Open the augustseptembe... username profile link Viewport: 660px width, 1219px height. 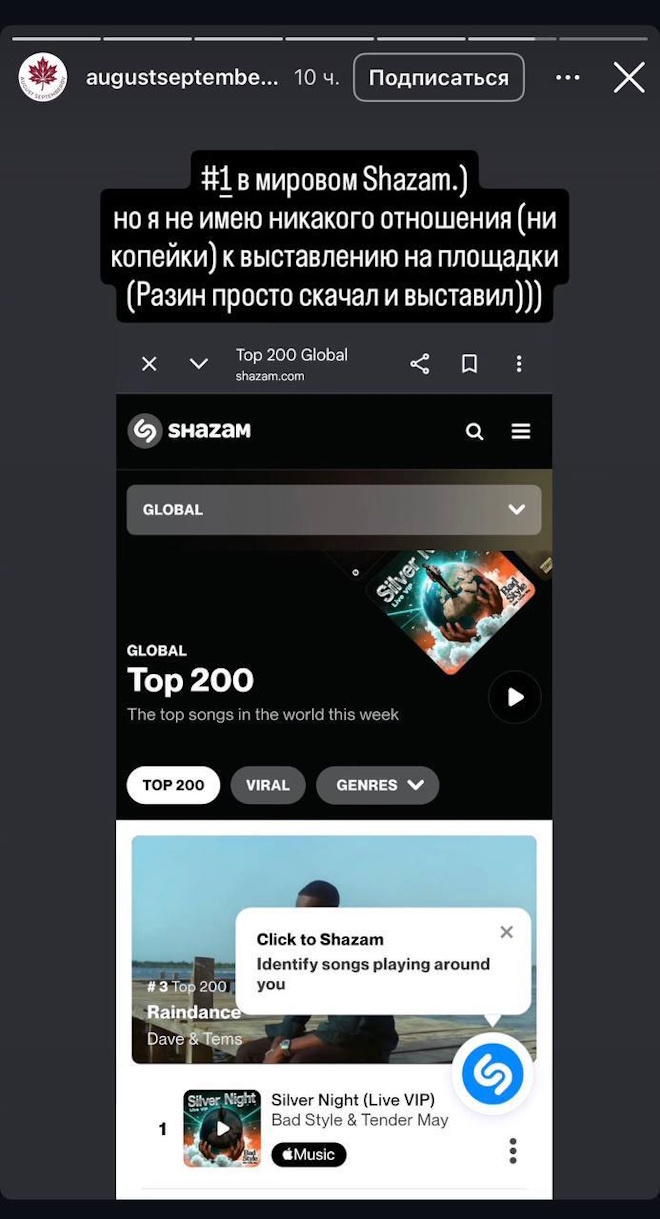coord(181,78)
